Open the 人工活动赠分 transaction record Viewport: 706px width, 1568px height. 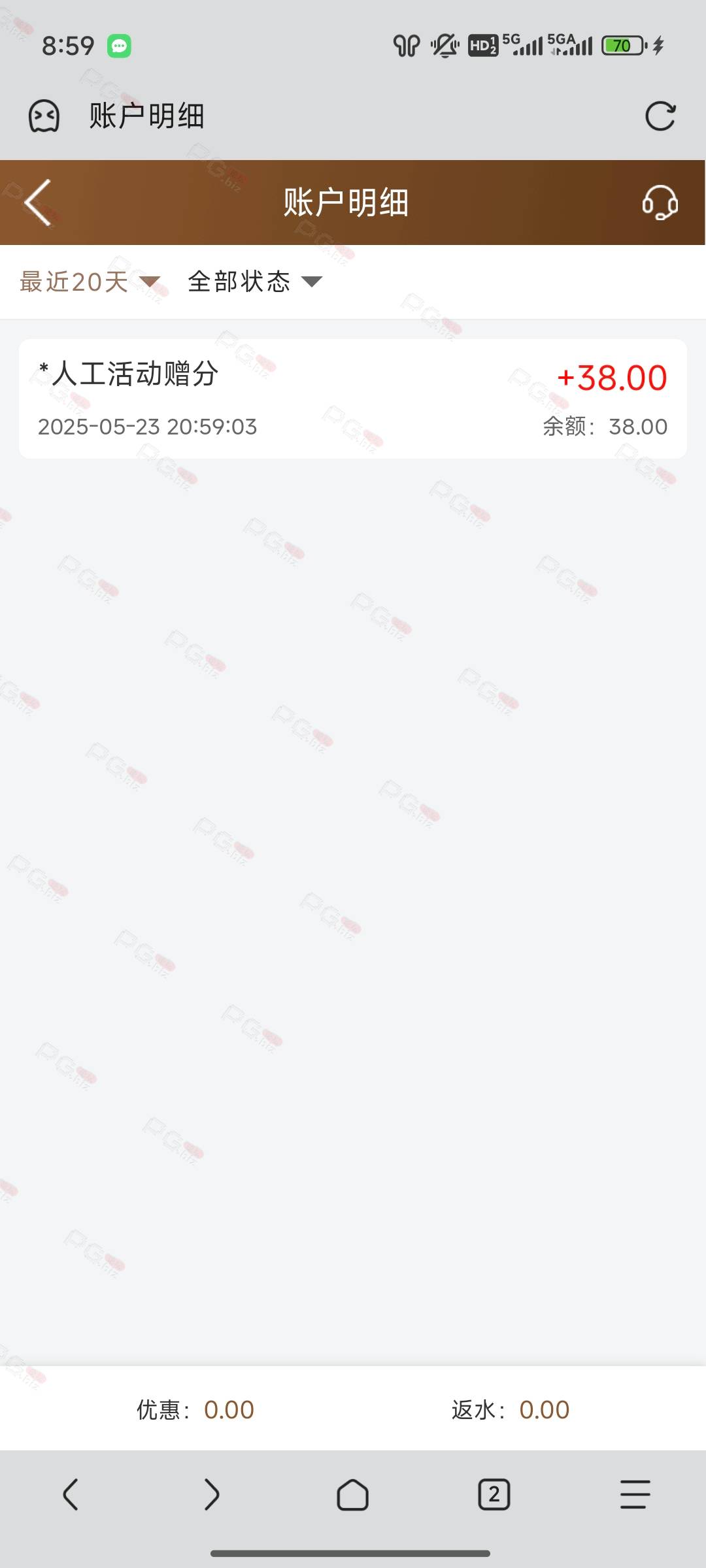(352, 399)
